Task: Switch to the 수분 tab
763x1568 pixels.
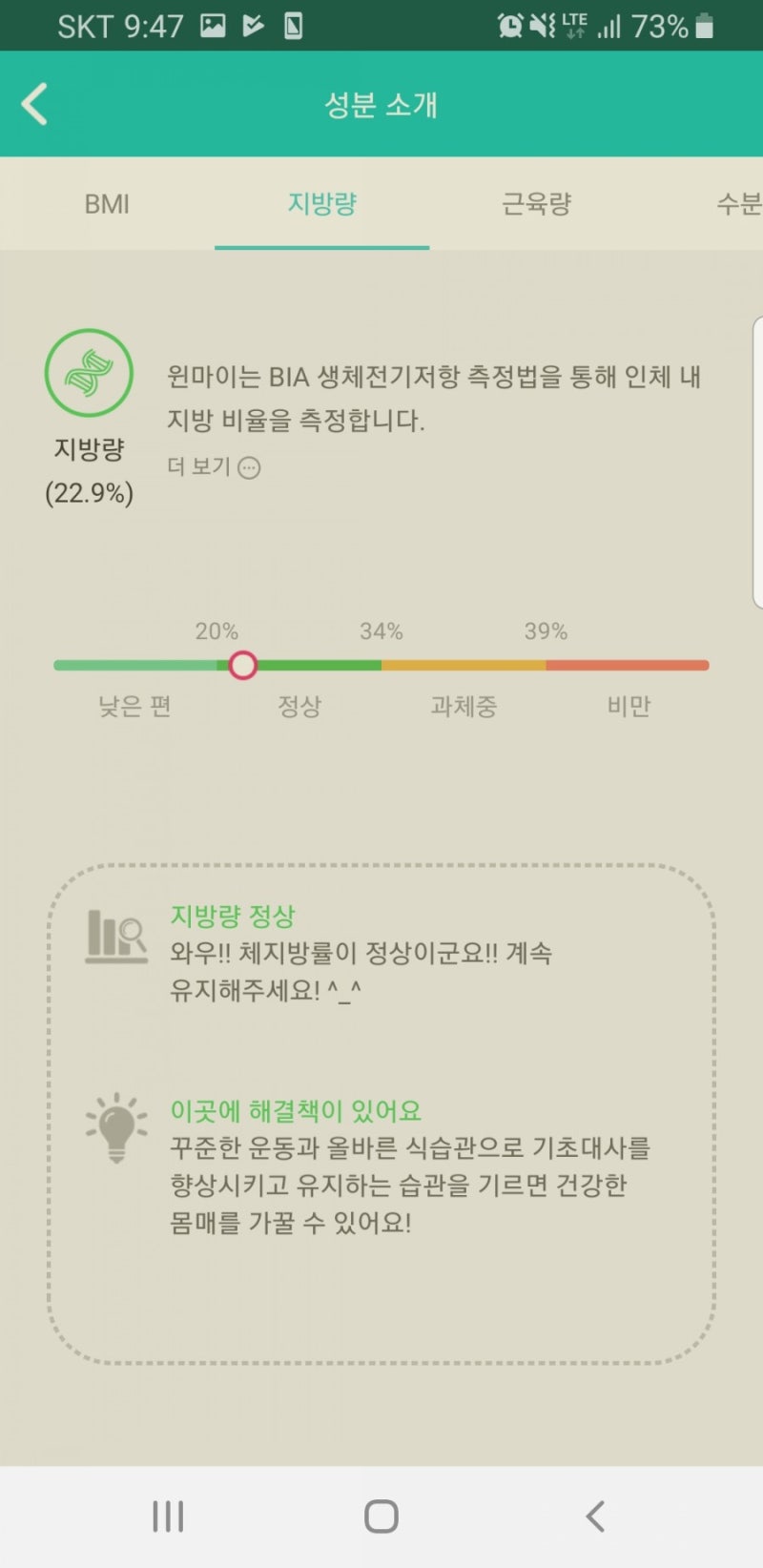Action: (x=738, y=204)
